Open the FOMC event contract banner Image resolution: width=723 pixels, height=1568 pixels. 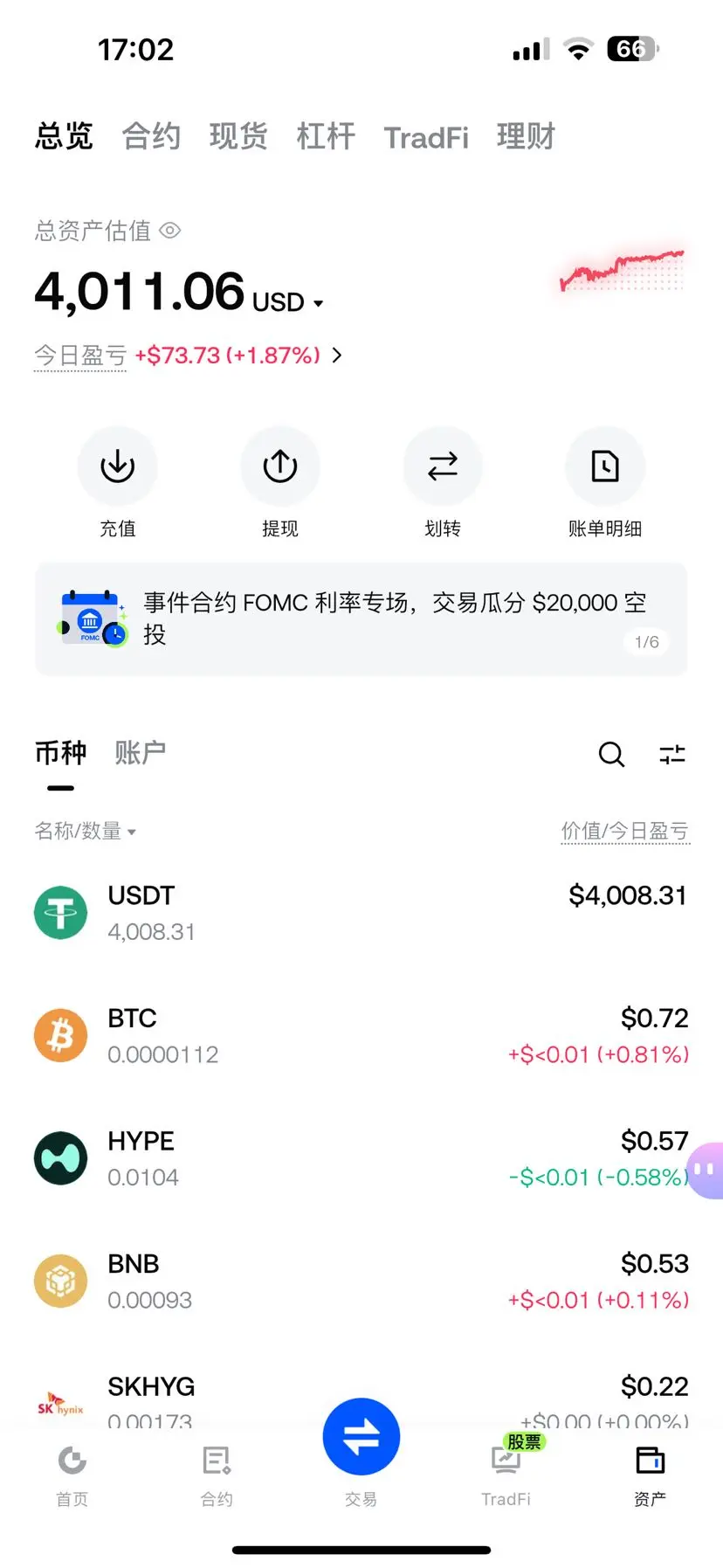pos(361,619)
